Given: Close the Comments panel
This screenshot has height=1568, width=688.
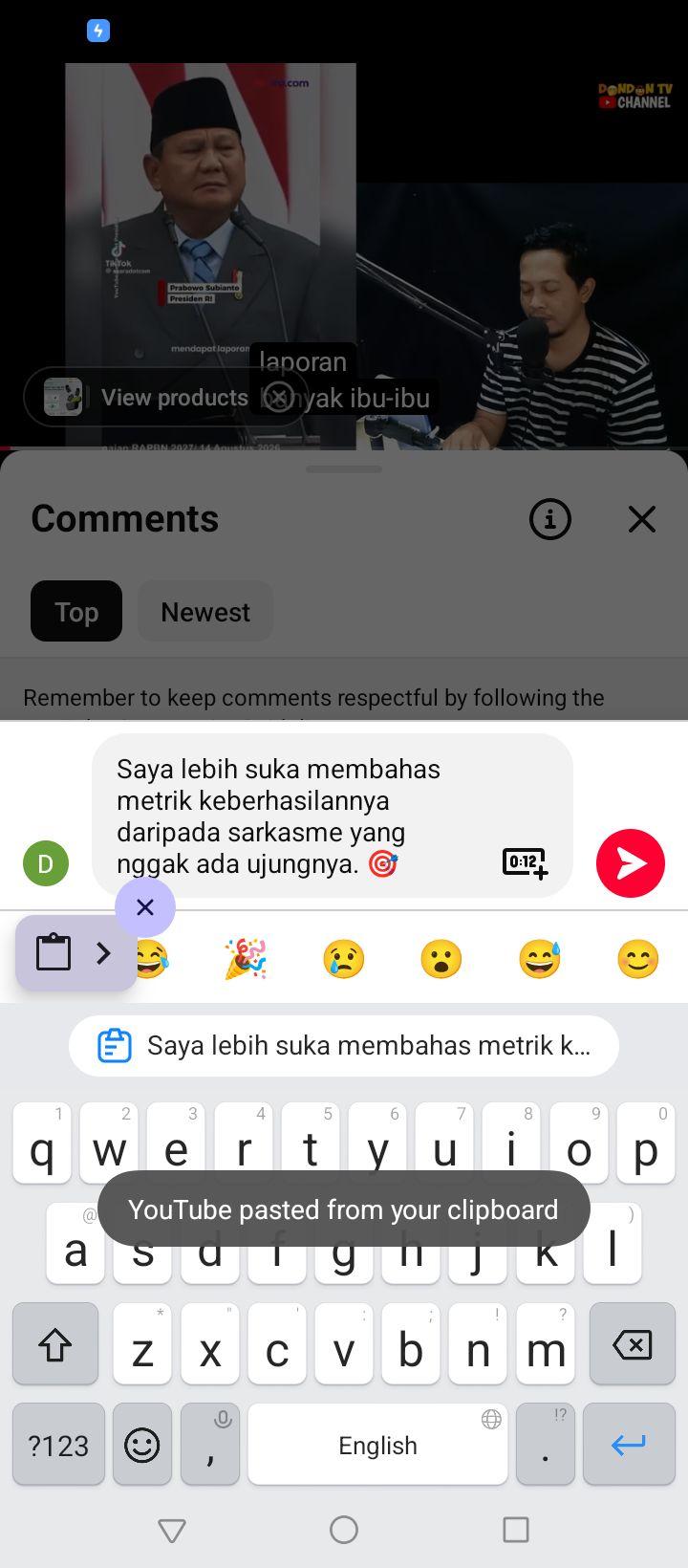Looking at the screenshot, I should click(x=642, y=519).
